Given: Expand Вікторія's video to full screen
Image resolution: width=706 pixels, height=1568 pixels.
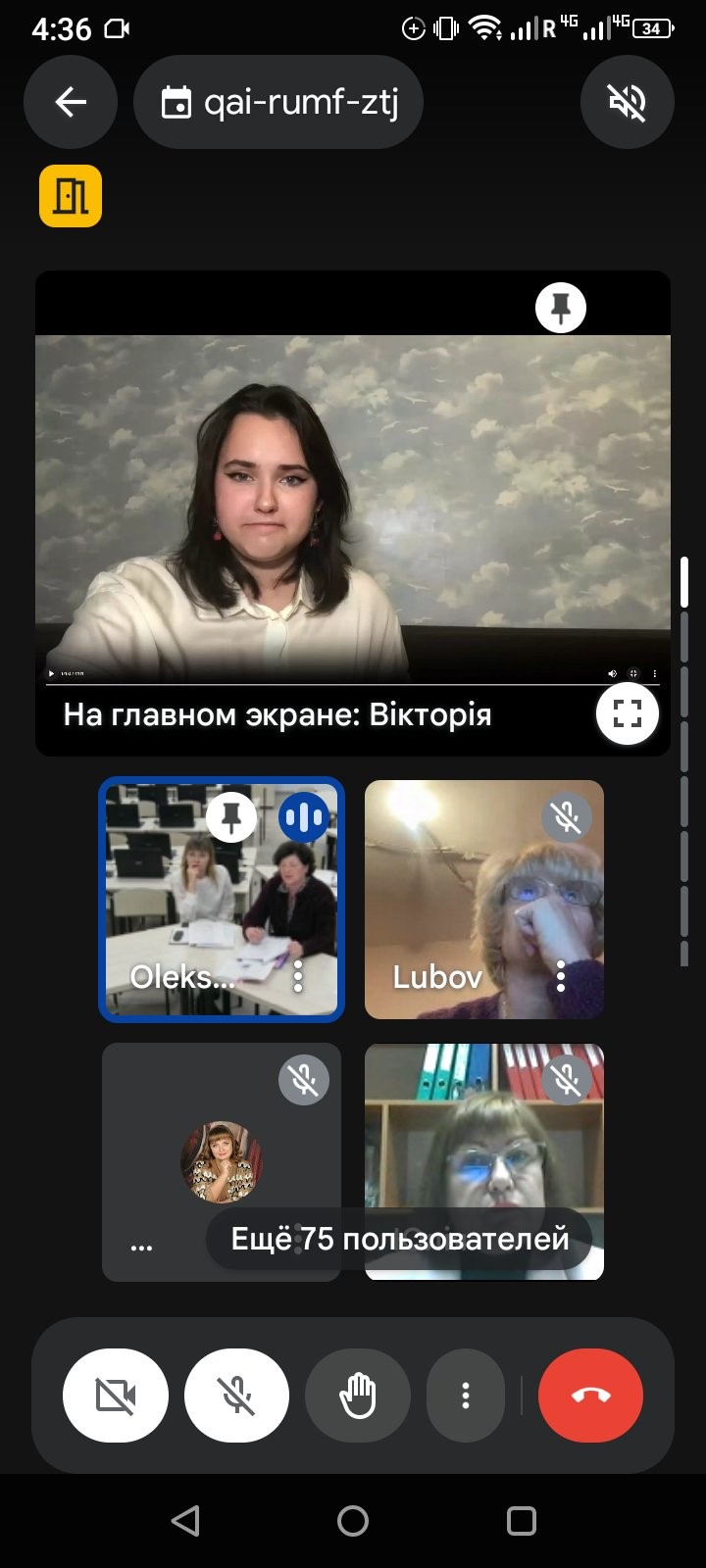Looking at the screenshot, I should click(627, 712).
